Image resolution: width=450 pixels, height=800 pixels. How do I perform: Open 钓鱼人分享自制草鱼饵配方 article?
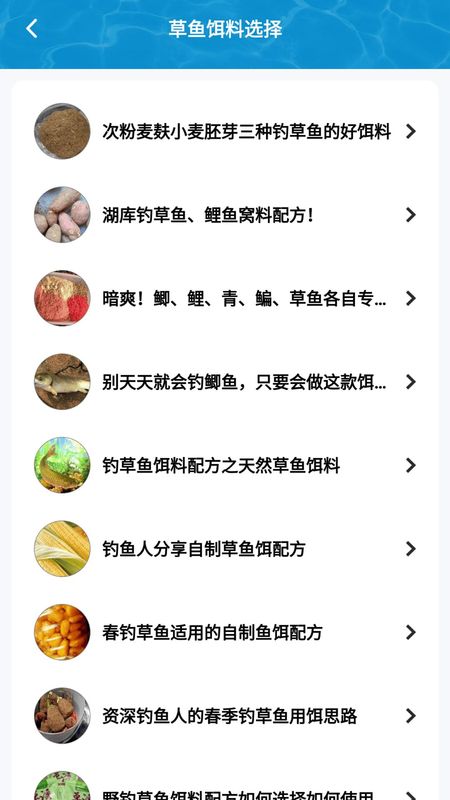225,549
